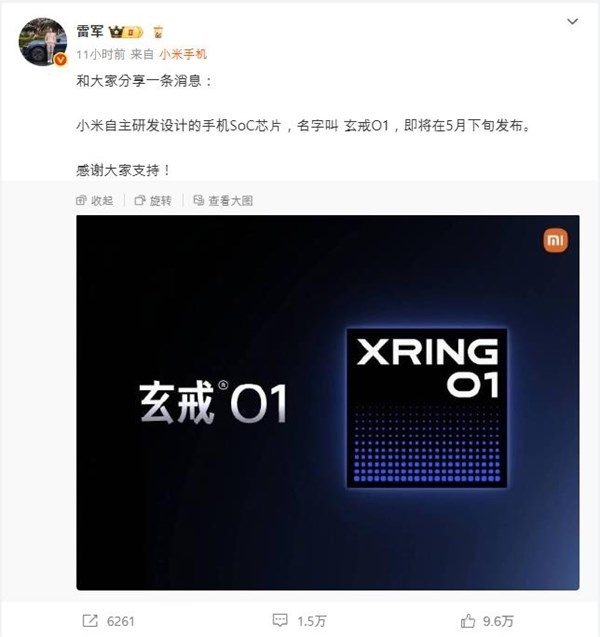
Task: View full-size image via 查看大图
Action: tap(223, 200)
